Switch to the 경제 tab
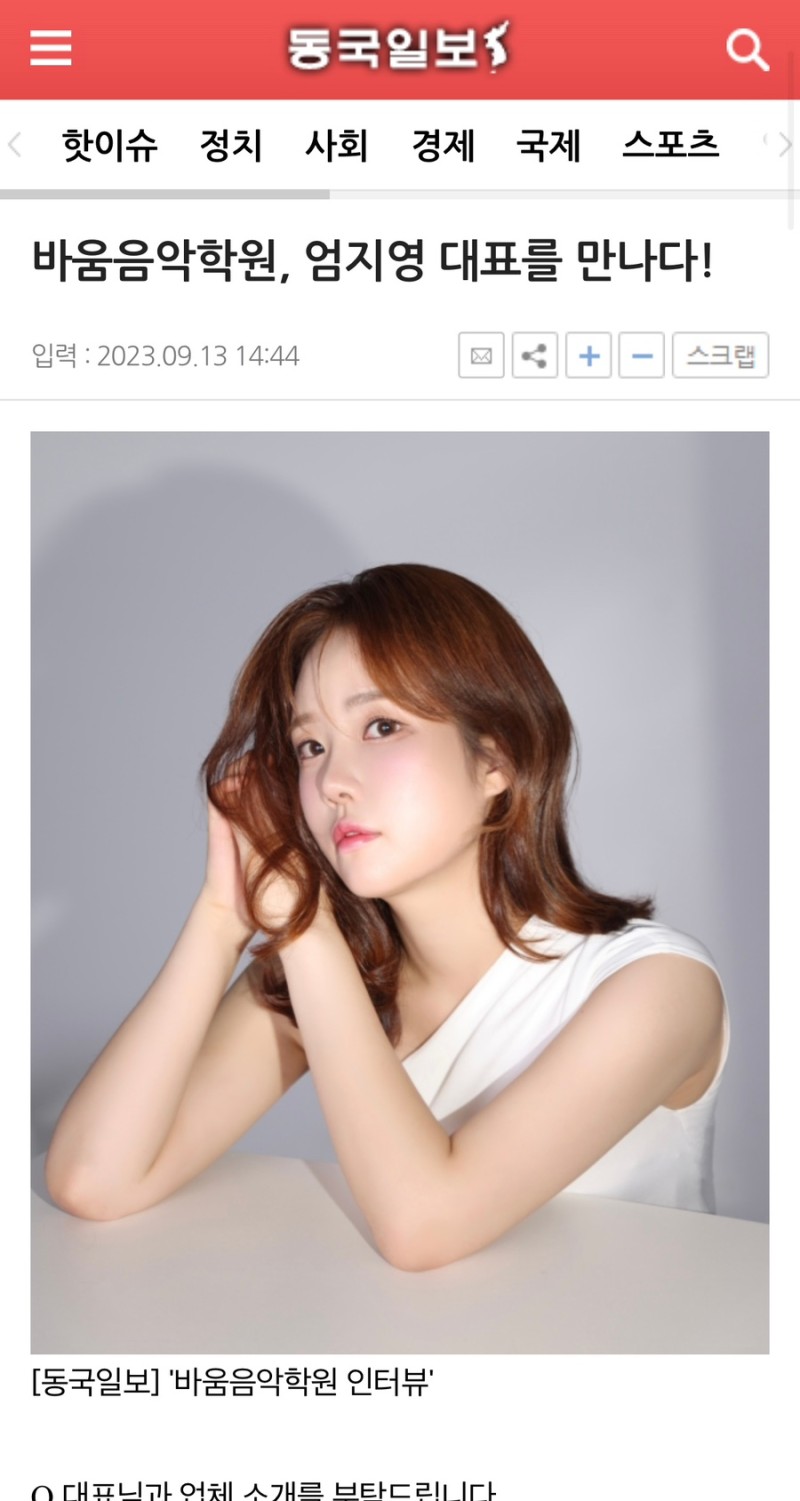 [x=443, y=146]
